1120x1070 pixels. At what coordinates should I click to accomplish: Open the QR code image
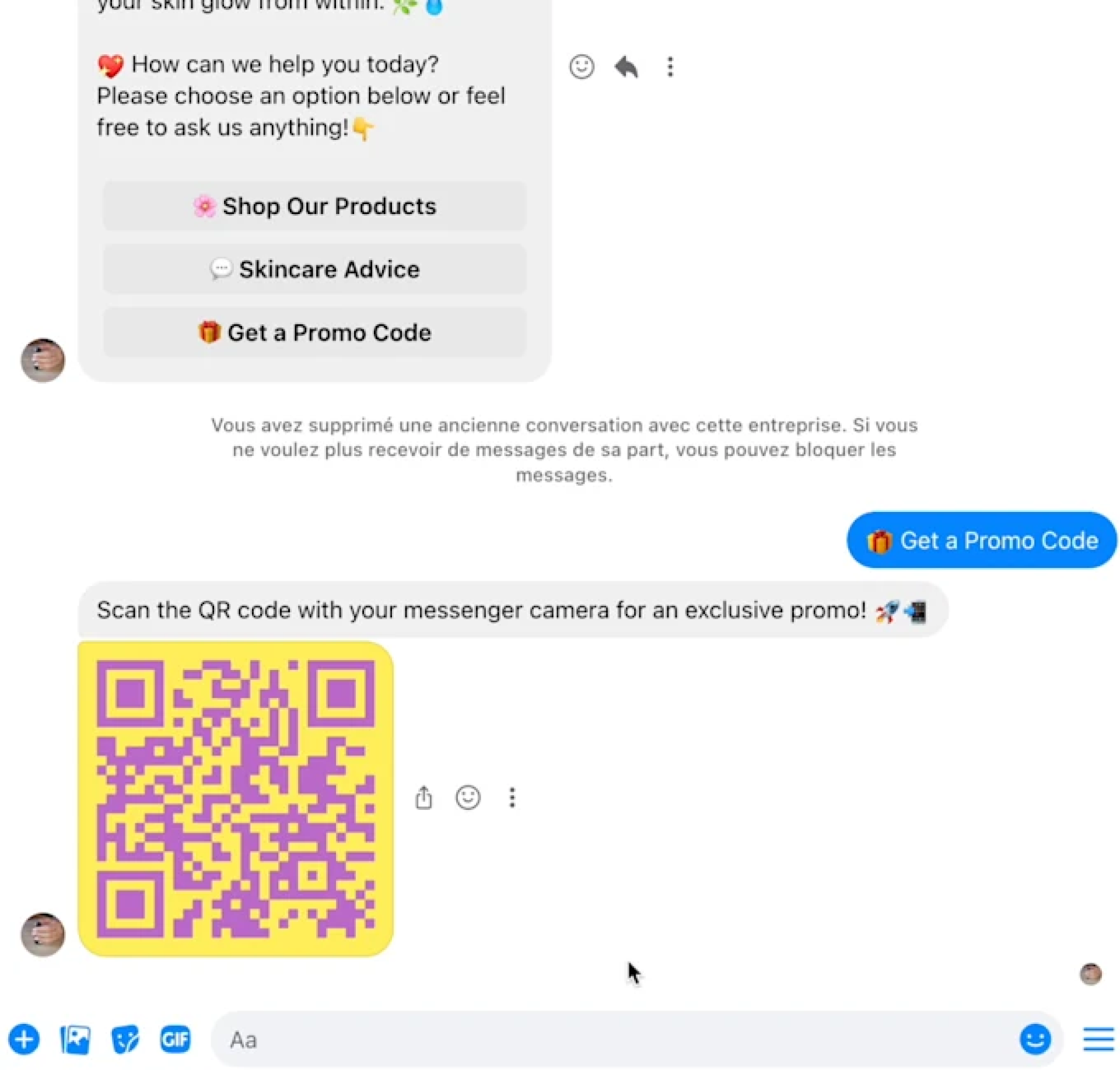pos(235,798)
